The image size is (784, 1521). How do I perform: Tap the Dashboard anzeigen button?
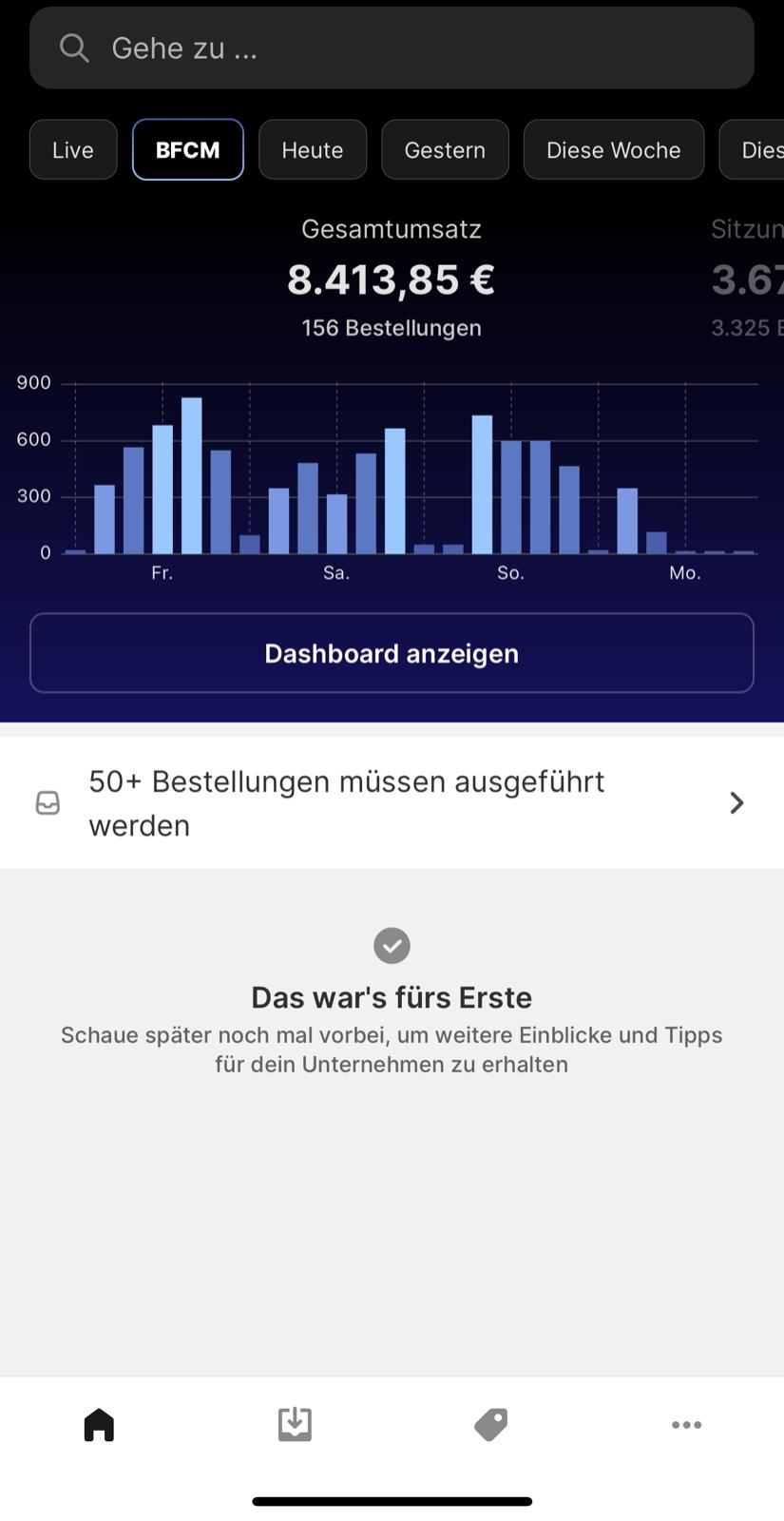click(x=392, y=653)
